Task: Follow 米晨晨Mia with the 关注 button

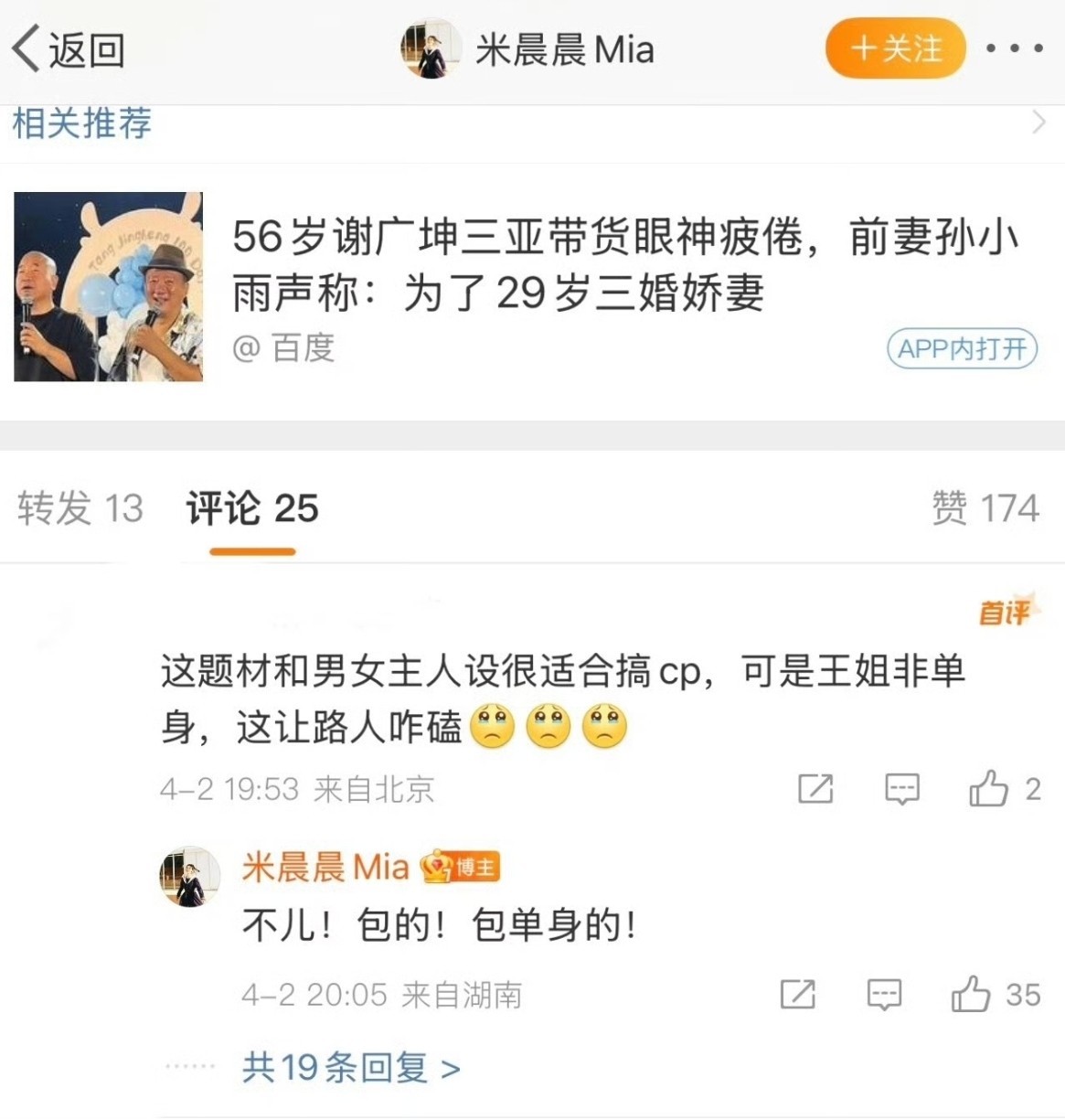Action: (895, 48)
